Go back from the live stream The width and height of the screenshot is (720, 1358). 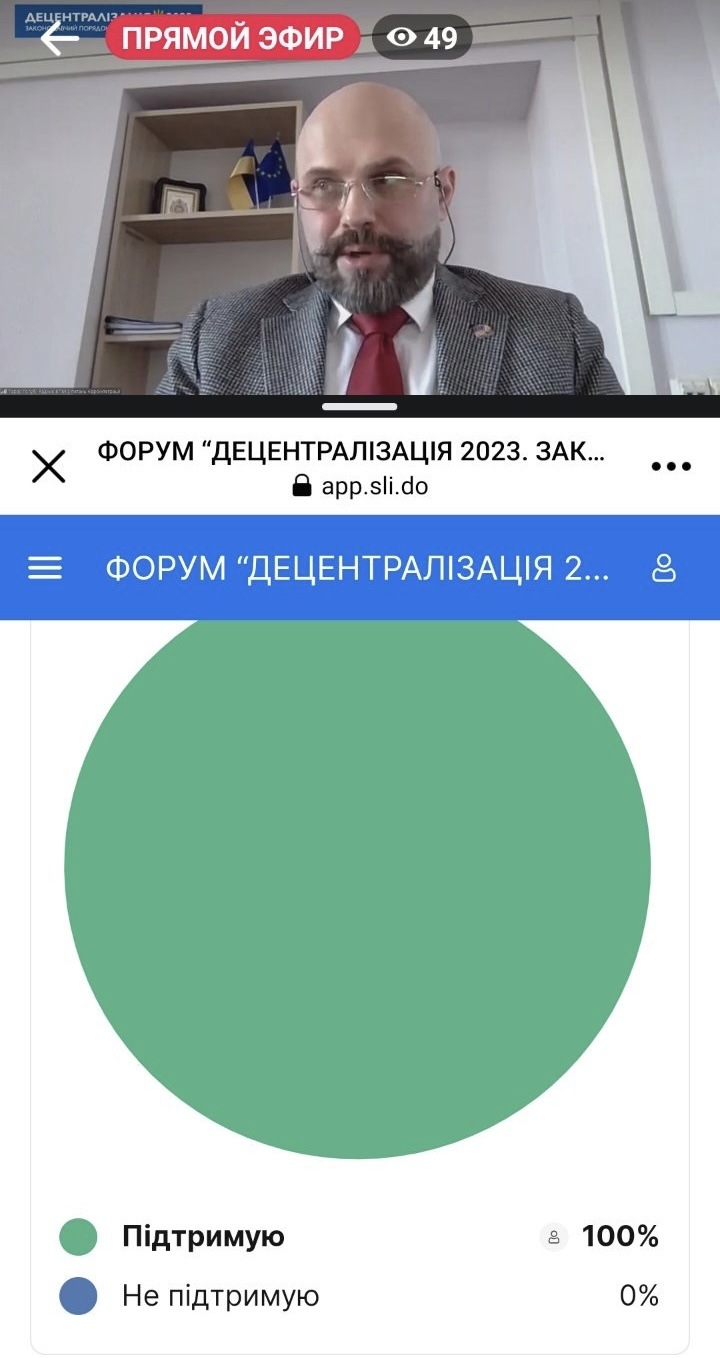58,39
